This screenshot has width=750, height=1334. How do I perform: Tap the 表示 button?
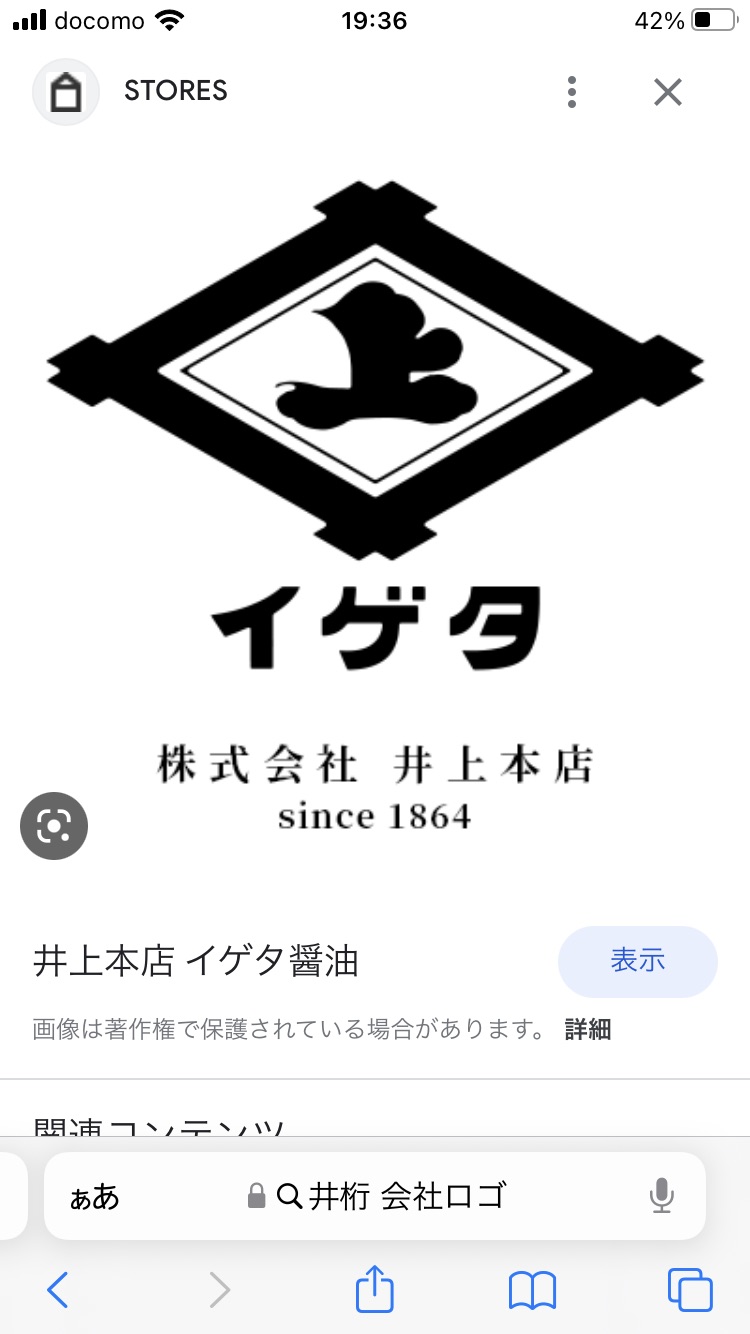pyautogui.click(x=637, y=961)
